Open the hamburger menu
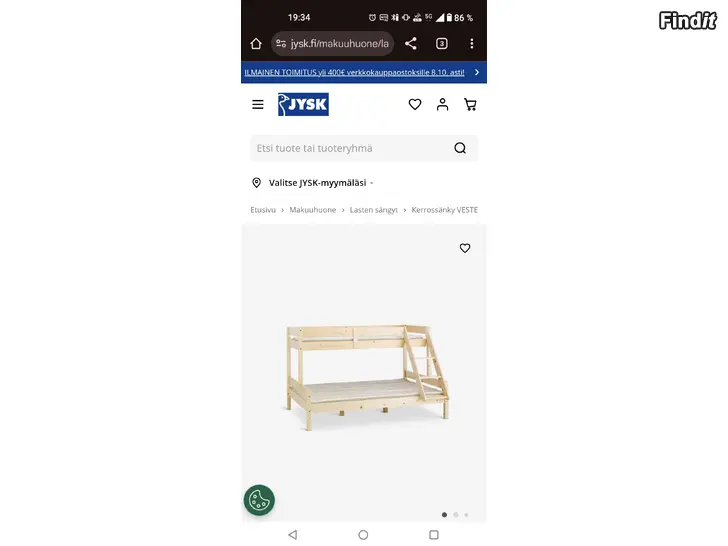 [x=258, y=105]
